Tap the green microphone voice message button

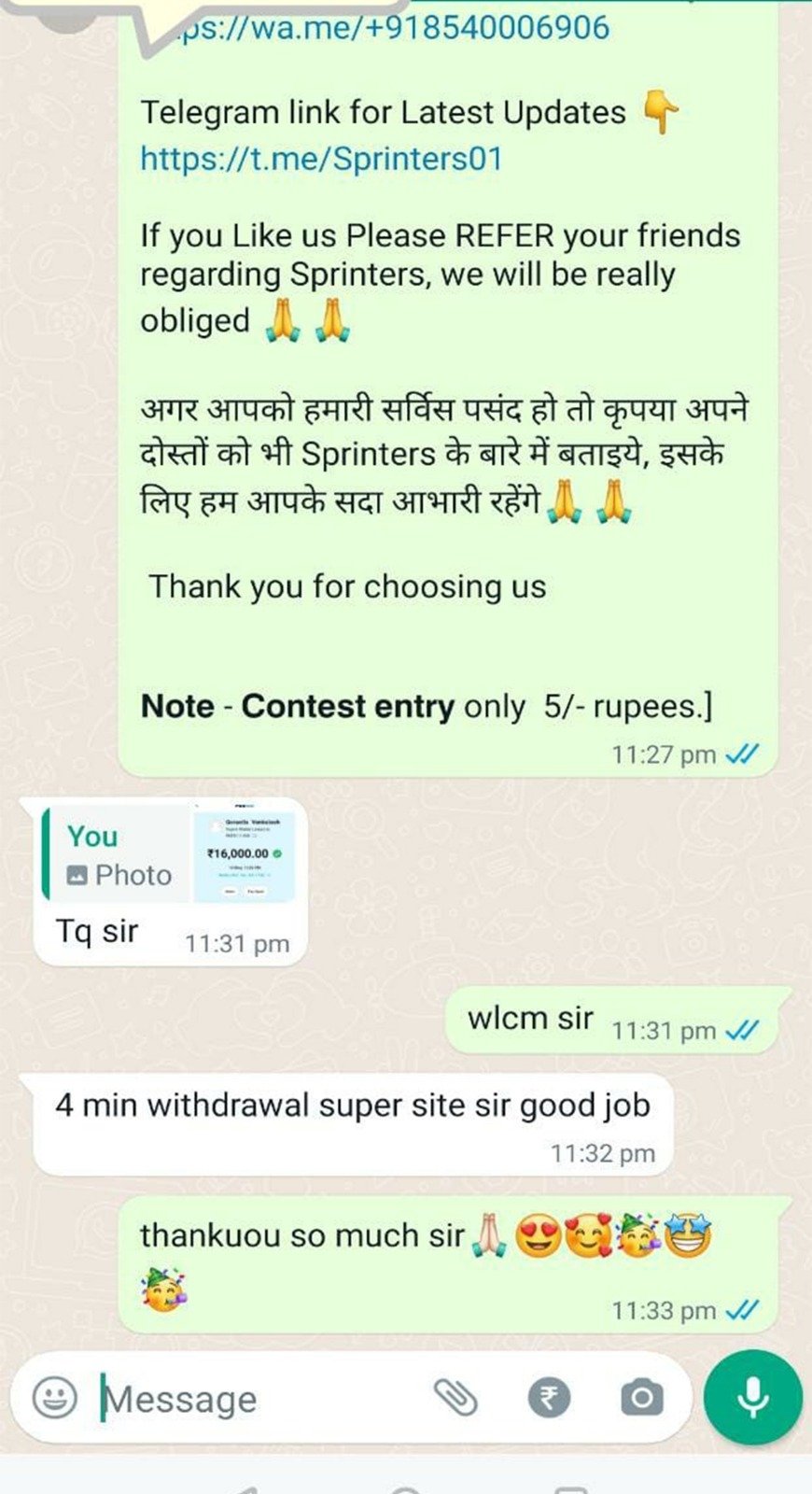(752, 1398)
